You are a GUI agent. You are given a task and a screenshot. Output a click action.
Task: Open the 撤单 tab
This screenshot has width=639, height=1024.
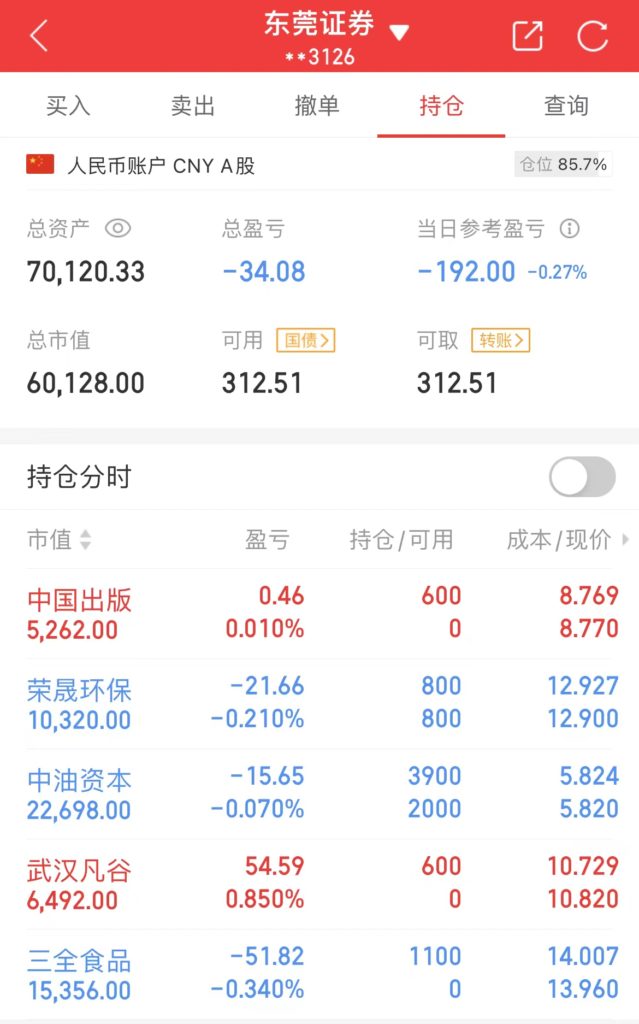[317, 105]
